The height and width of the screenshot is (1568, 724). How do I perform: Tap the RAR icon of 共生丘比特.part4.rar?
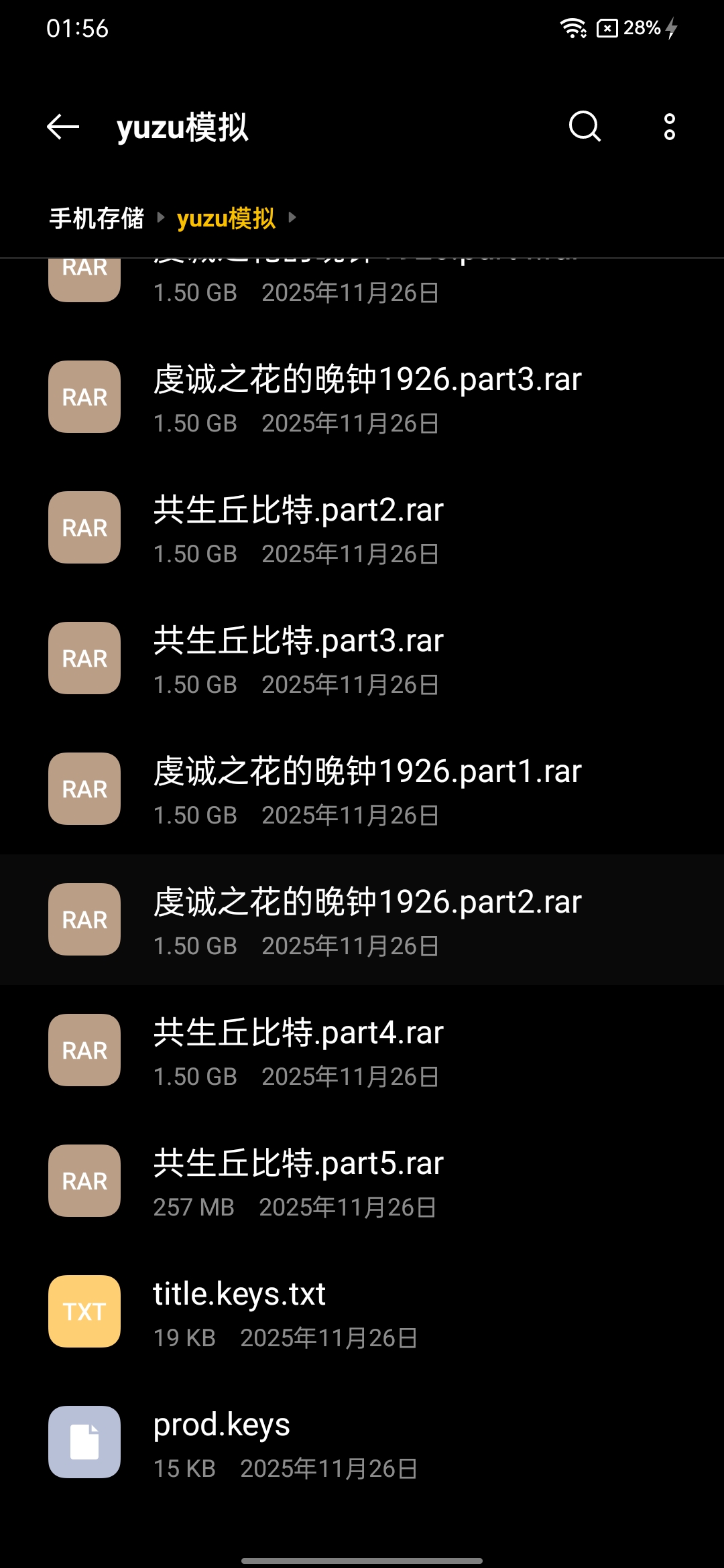click(83, 1051)
